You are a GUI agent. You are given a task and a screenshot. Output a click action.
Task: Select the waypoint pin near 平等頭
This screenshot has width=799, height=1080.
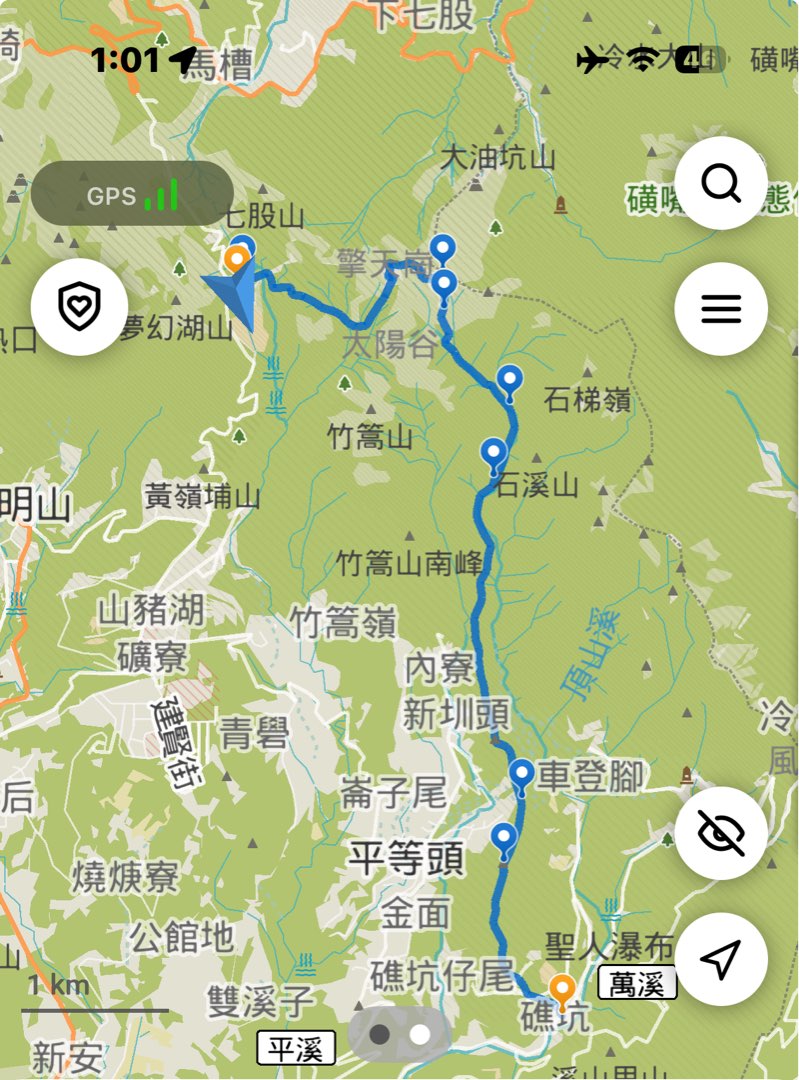point(504,838)
